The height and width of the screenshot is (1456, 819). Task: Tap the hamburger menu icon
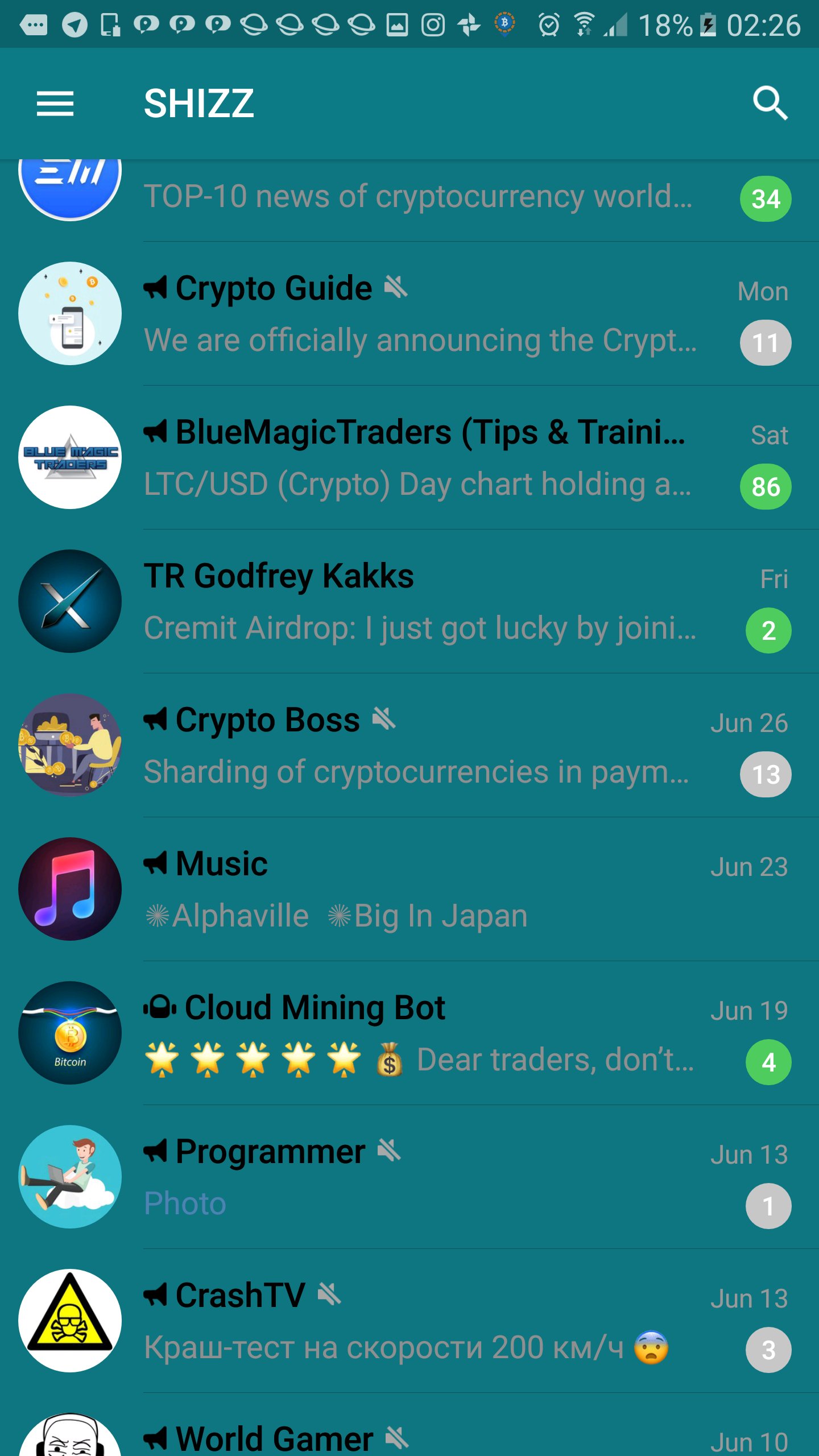pos(55,104)
